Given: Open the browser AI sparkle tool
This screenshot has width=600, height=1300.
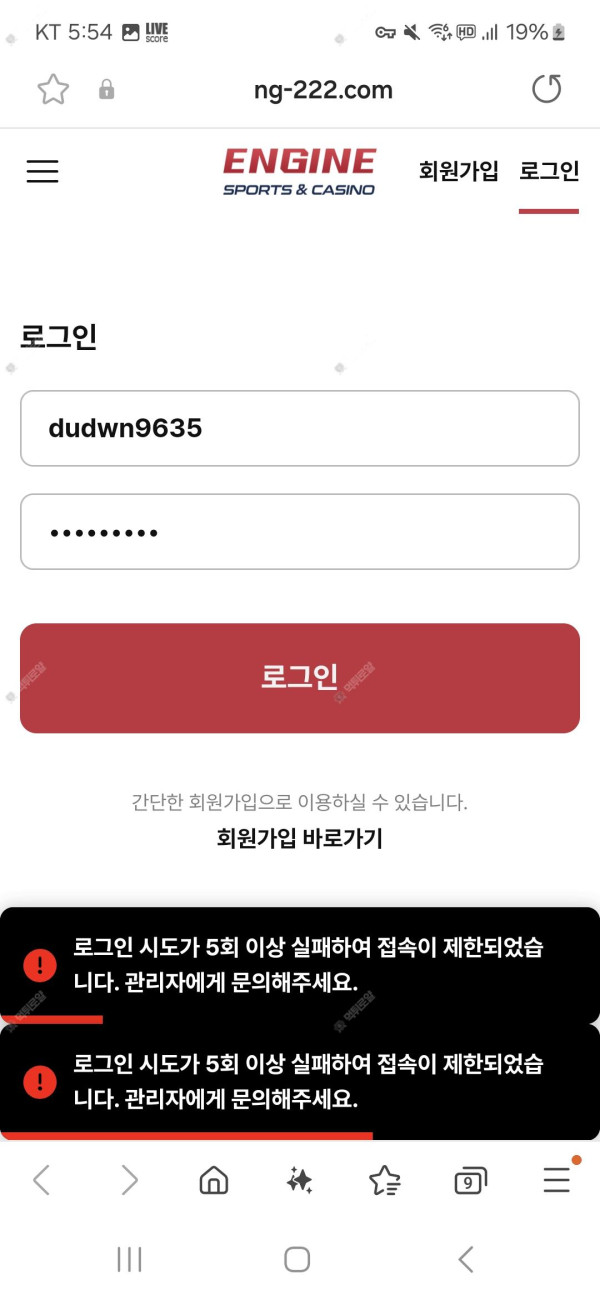Looking at the screenshot, I should pos(299,1181).
